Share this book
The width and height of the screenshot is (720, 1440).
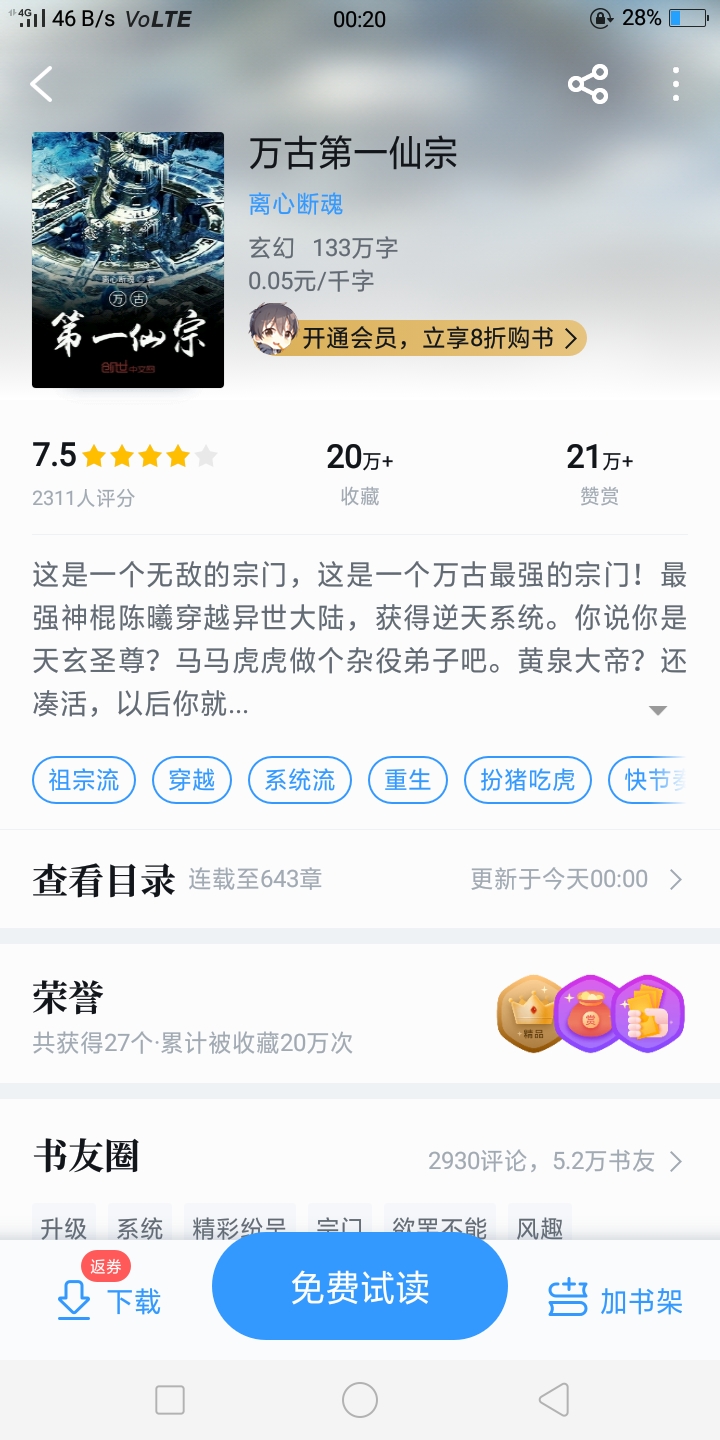[x=588, y=85]
